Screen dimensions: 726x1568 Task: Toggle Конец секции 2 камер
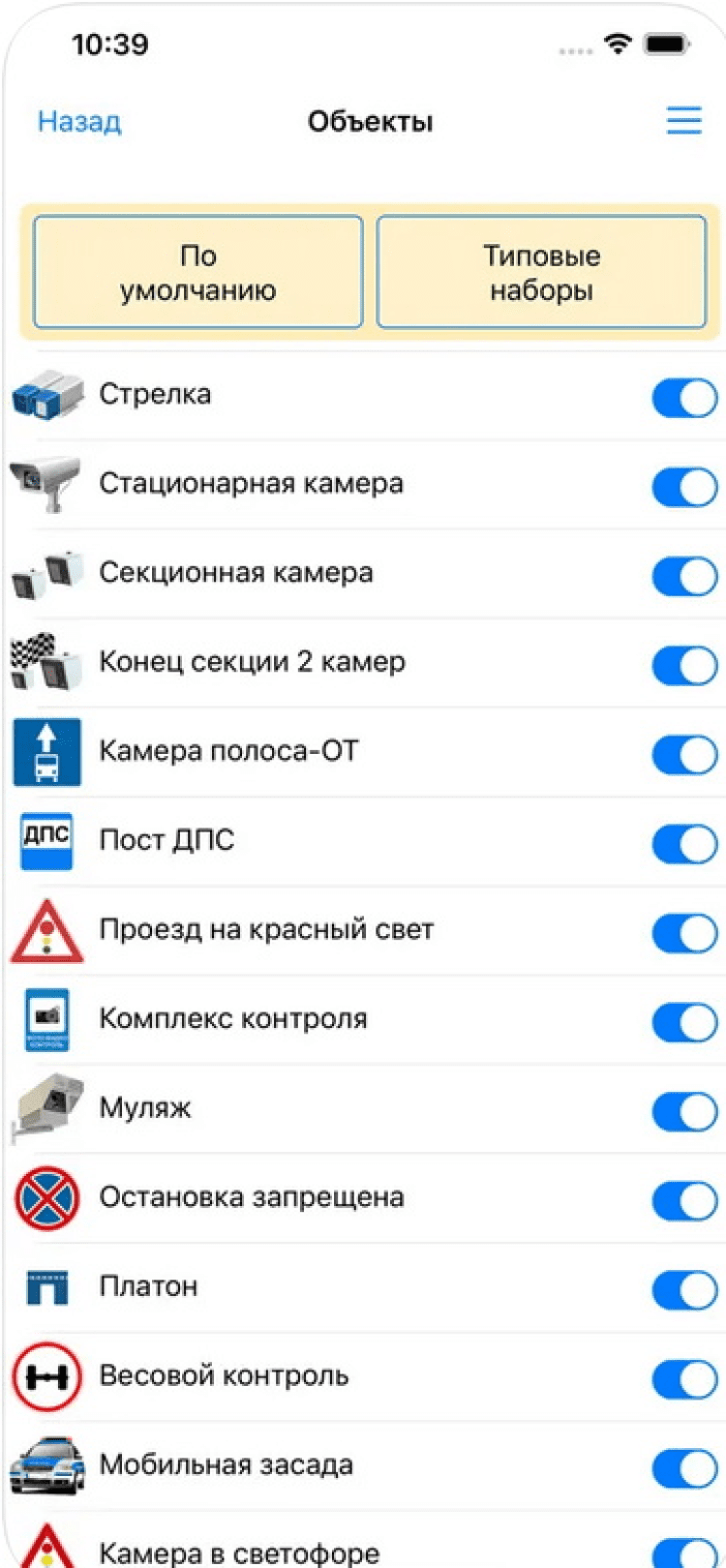click(683, 665)
